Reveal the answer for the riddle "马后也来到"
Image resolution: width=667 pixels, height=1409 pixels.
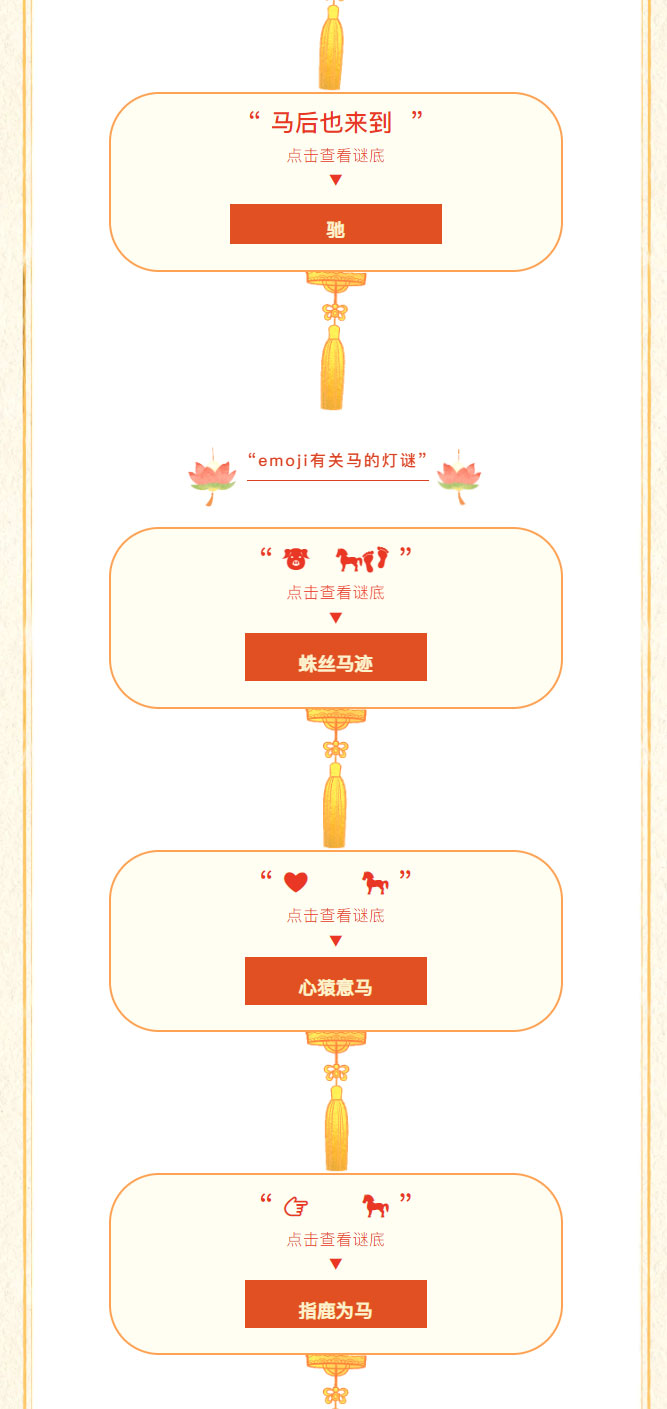335,224
